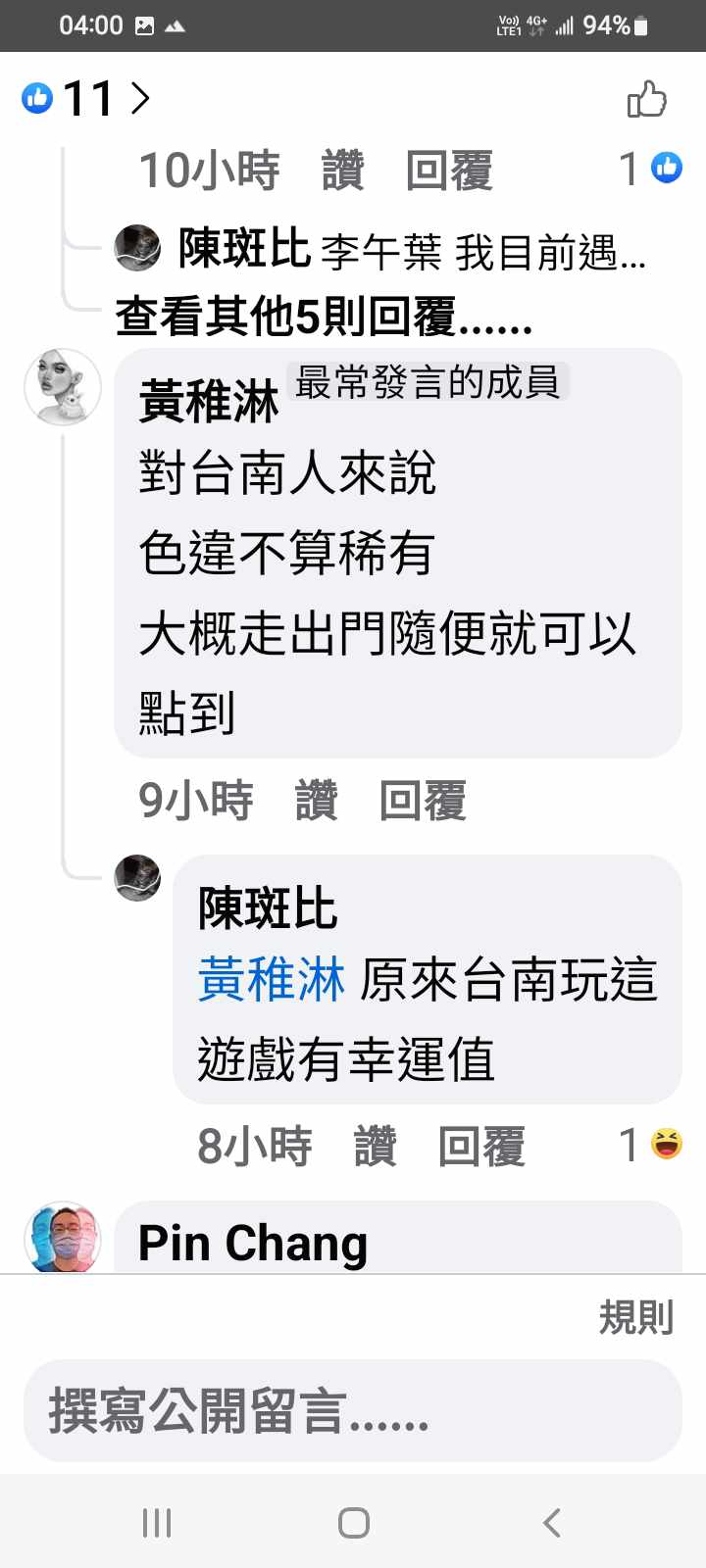The width and height of the screenshot is (706, 1568).
Task: Open the list of 11 reactions
Action: [86, 99]
